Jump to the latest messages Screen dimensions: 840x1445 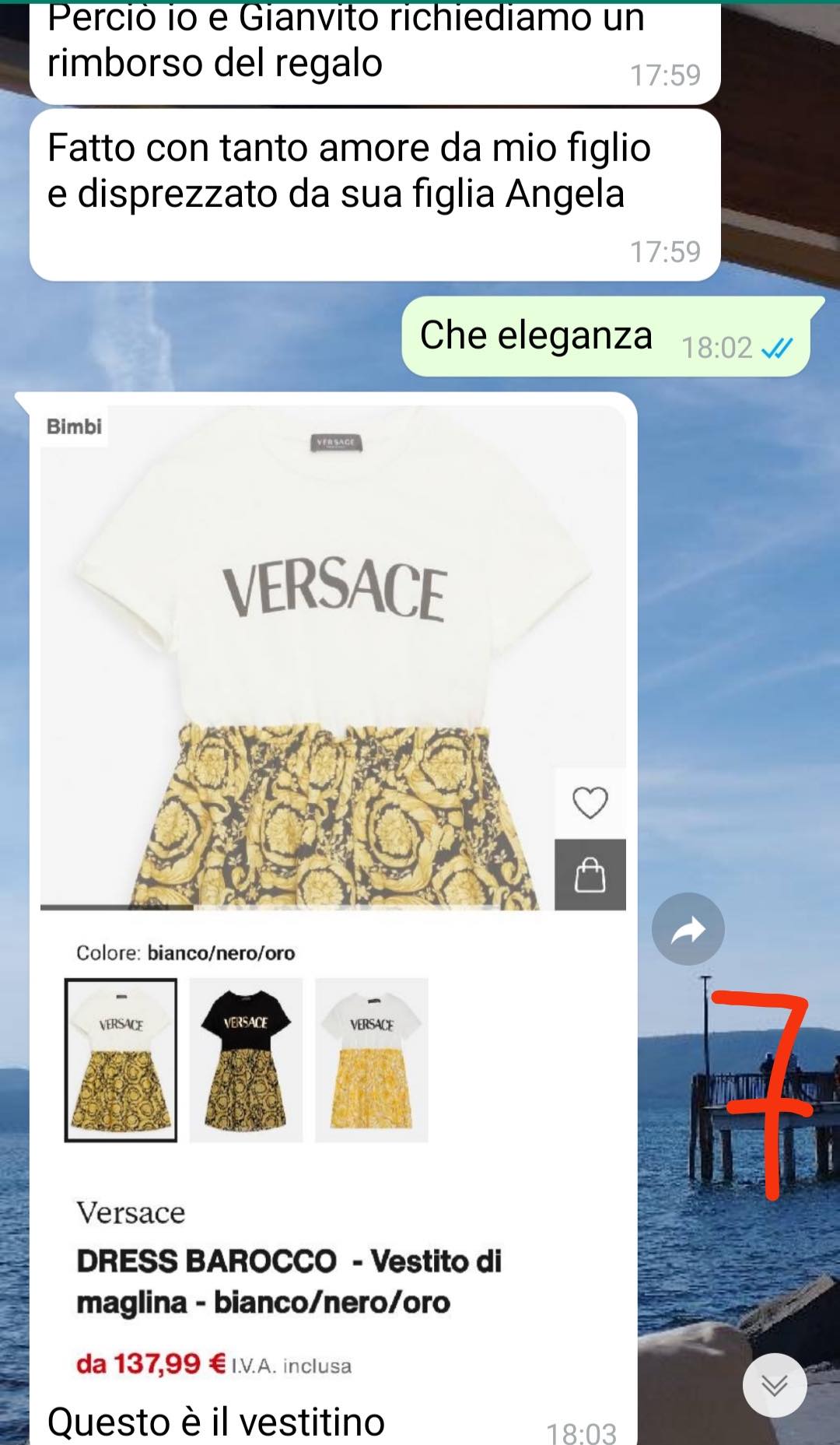tap(774, 1385)
